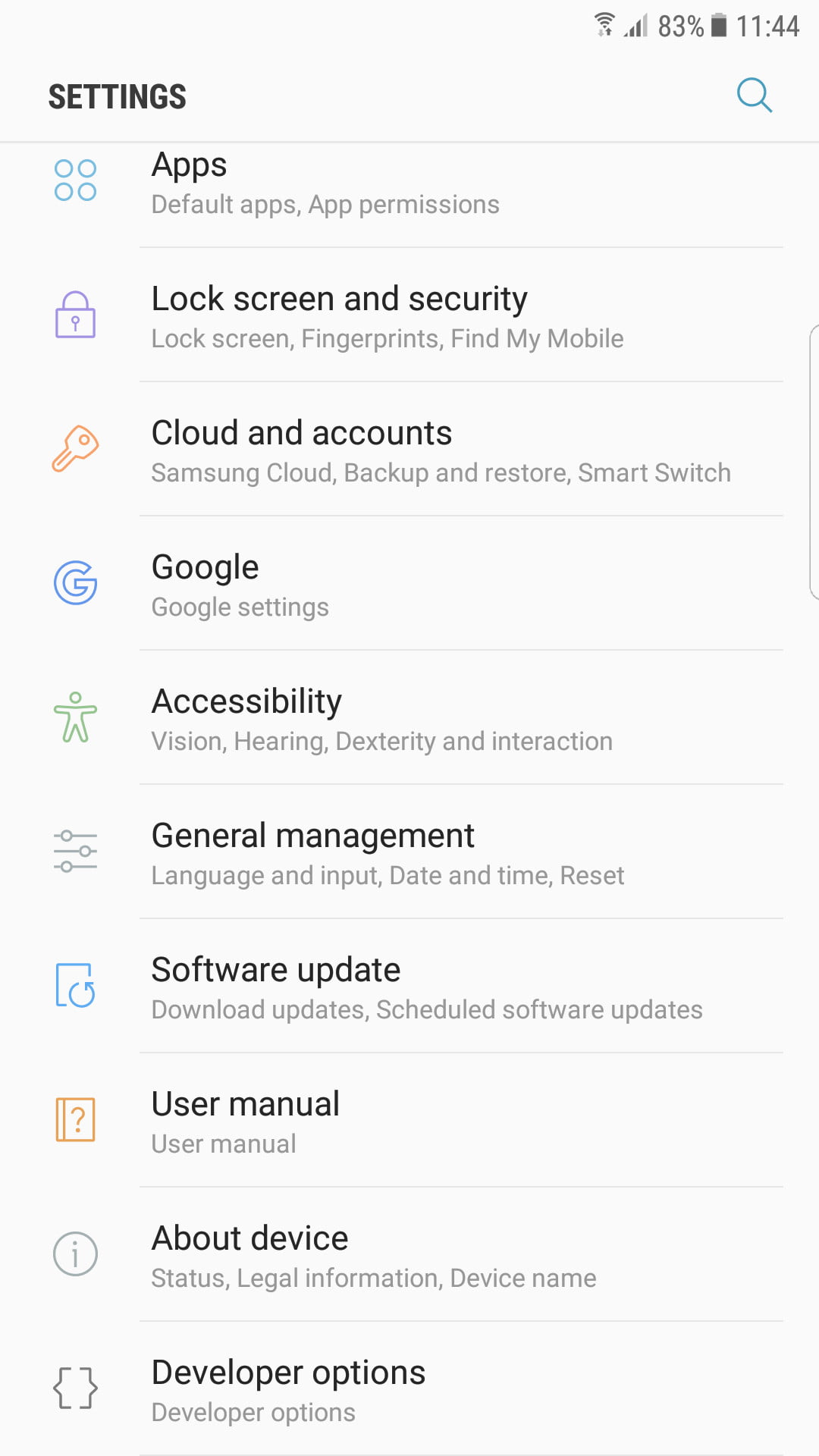This screenshot has width=819, height=1456.
Task: Click the Wi-Fi status bar icon
Action: [603, 26]
